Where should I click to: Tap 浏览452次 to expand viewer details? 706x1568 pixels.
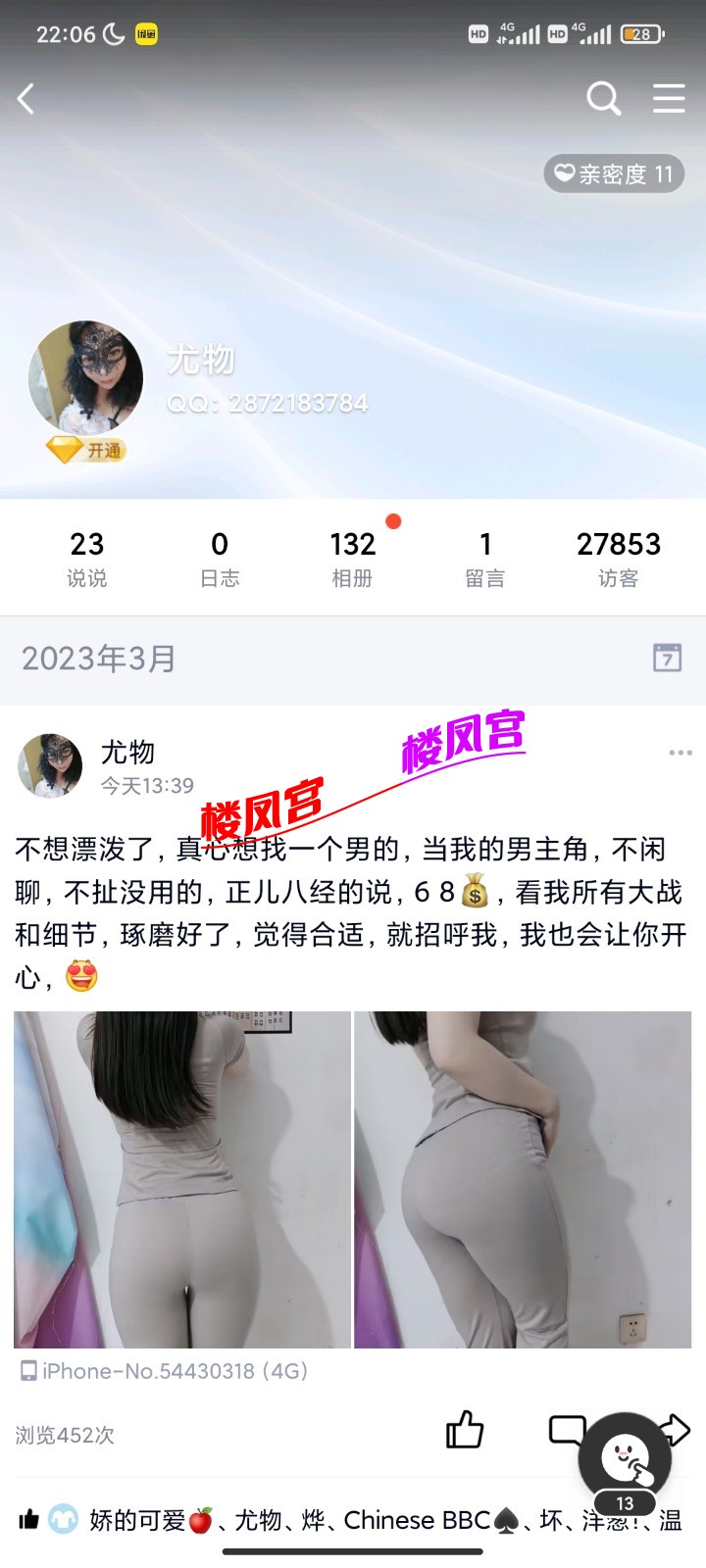click(65, 1435)
